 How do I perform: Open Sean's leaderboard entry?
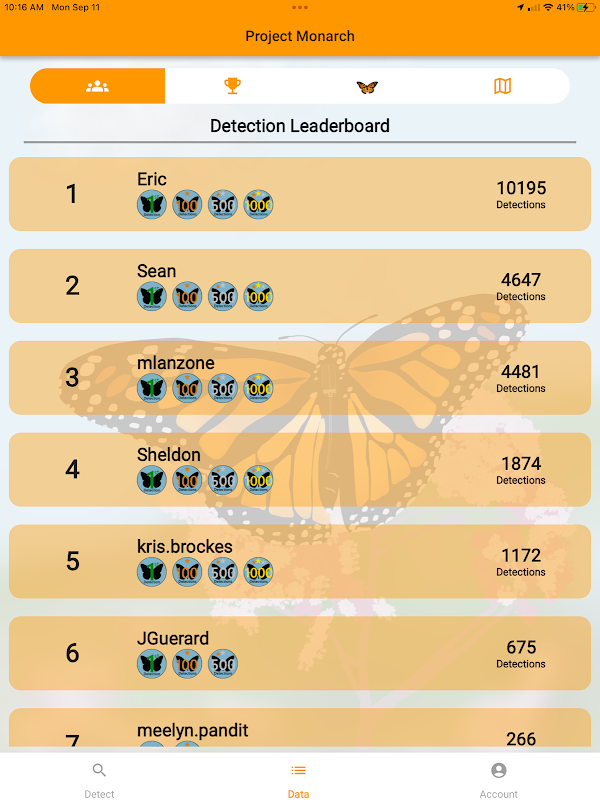[300, 286]
